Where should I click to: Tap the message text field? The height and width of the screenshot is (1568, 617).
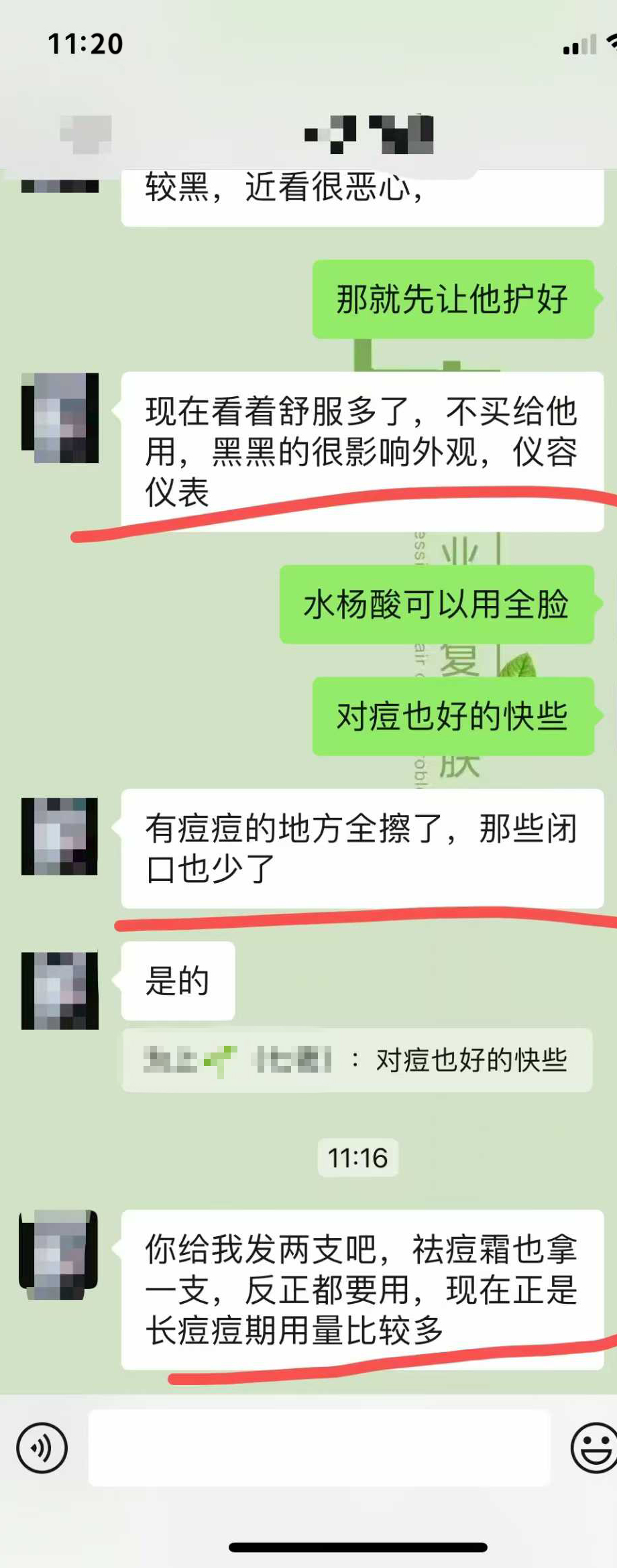[x=319, y=1447]
